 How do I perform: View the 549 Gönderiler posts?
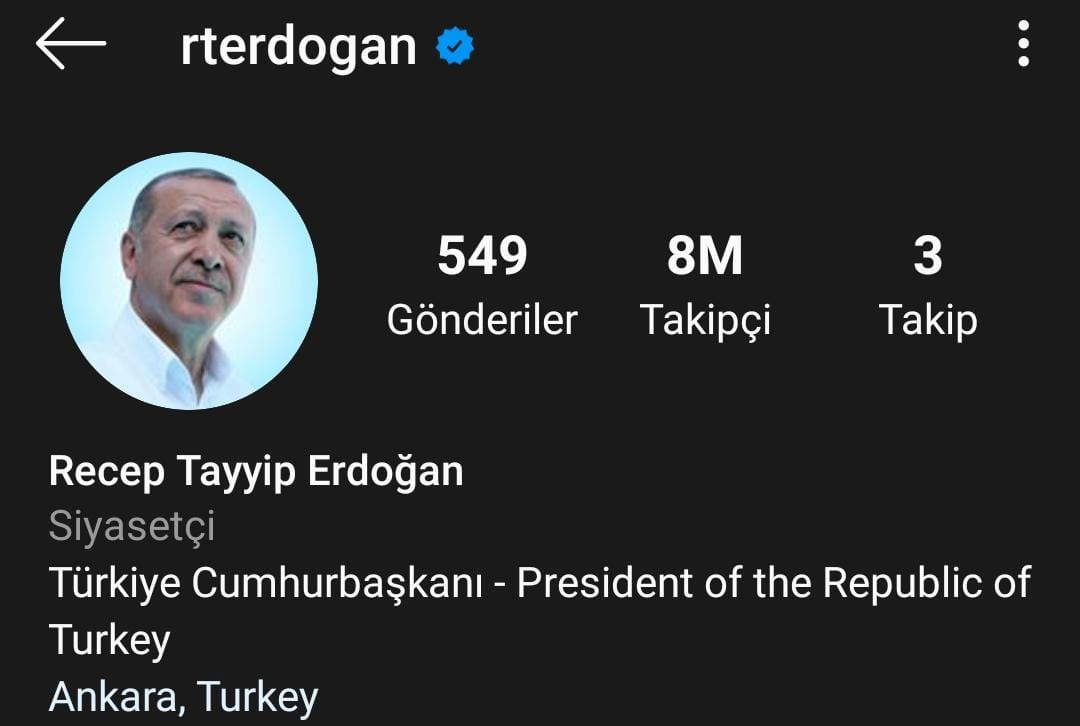[482, 285]
